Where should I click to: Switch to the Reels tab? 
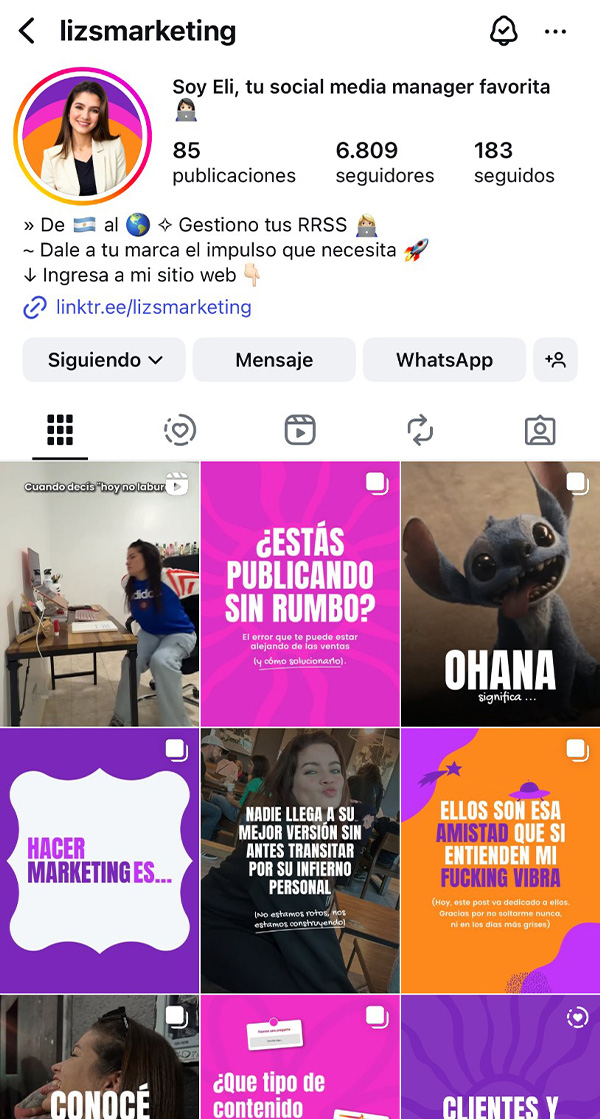click(x=300, y=430)
